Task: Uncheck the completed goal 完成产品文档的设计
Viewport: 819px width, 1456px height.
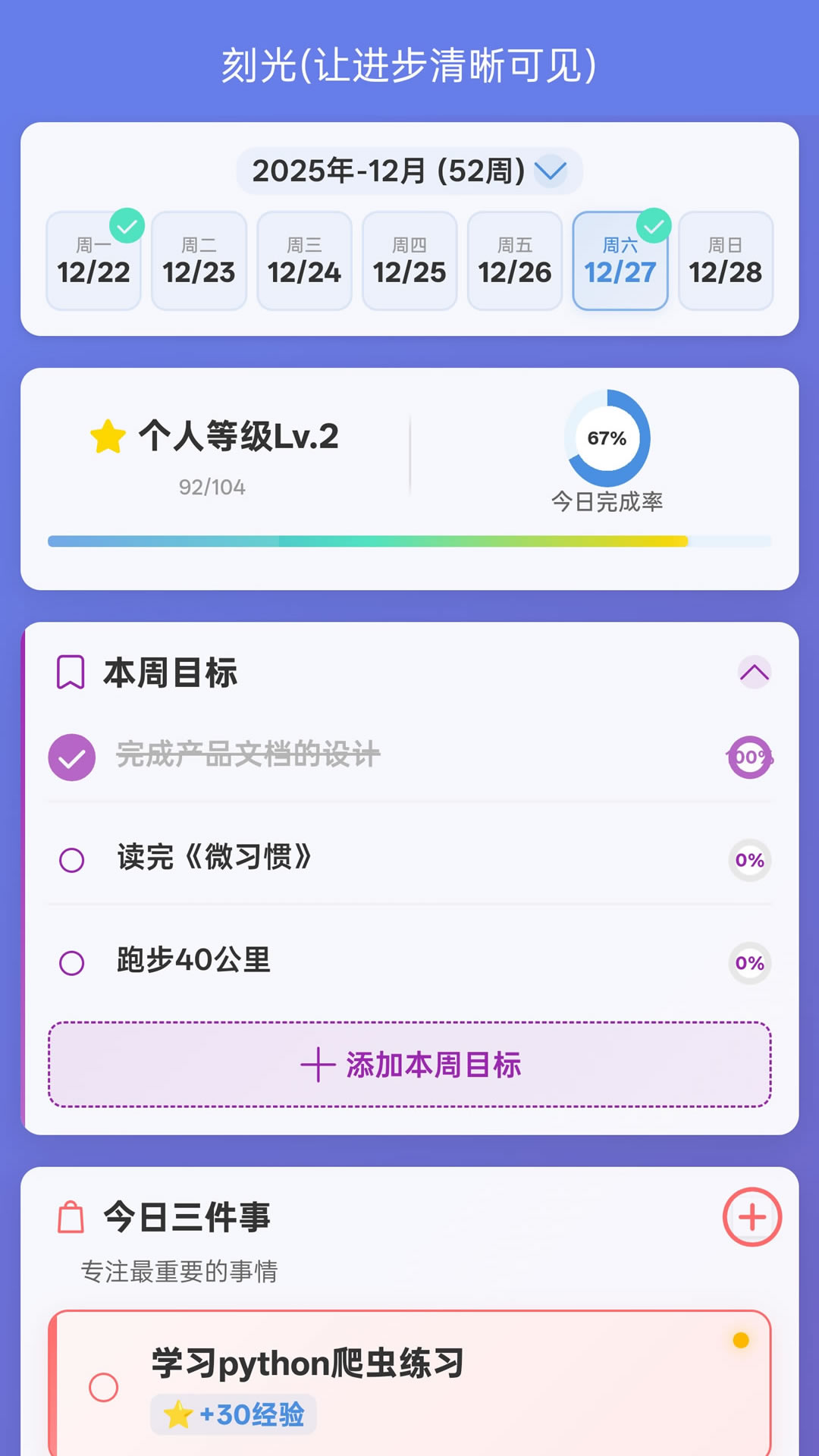Action: [x=72, y=755]
